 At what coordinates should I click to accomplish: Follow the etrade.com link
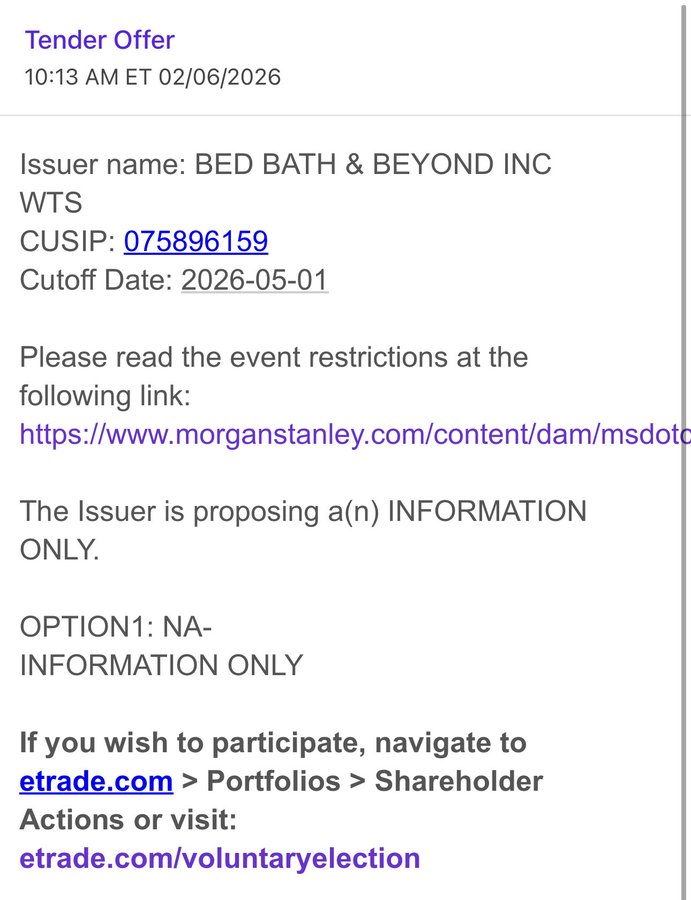(96, 781)
